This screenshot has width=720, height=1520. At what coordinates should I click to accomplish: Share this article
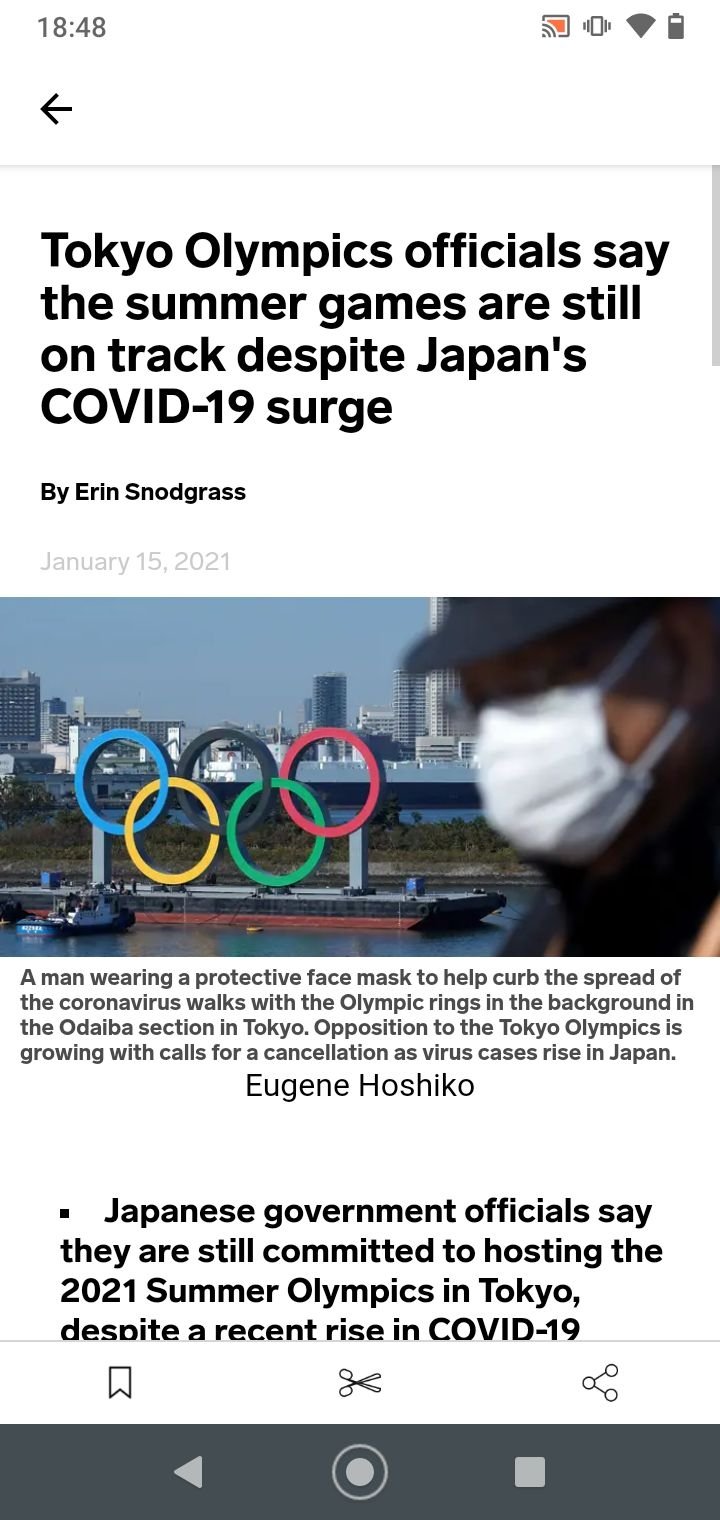[600, 1383]
